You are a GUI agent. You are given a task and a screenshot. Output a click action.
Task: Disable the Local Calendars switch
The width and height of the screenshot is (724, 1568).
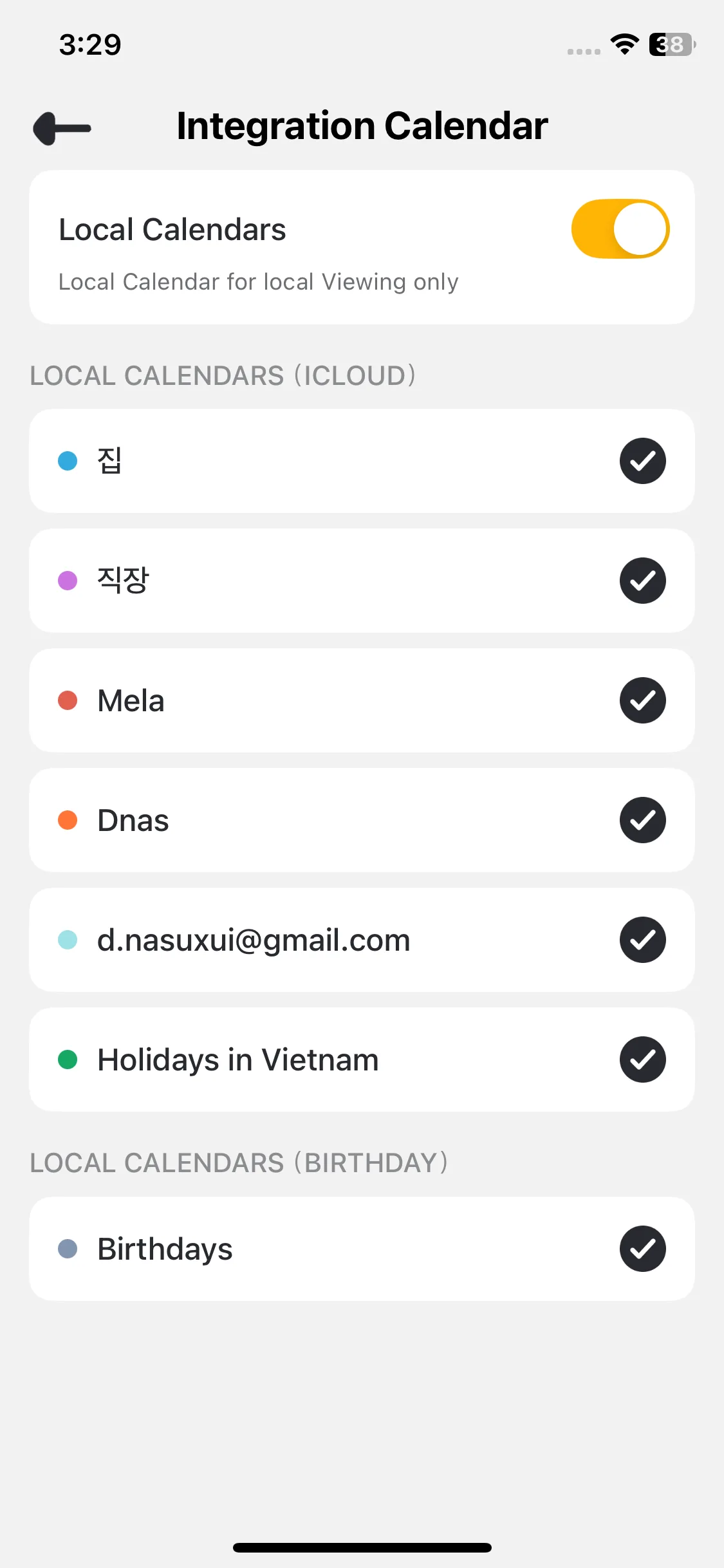click(620, 229)
